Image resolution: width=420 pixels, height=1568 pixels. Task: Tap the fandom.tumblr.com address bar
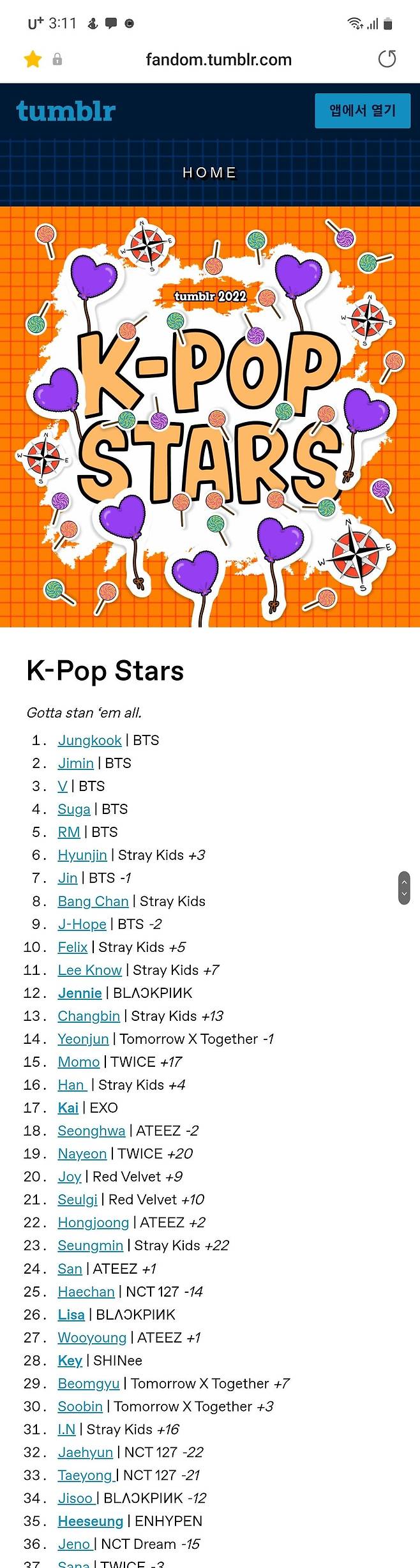tap(218, 60)
